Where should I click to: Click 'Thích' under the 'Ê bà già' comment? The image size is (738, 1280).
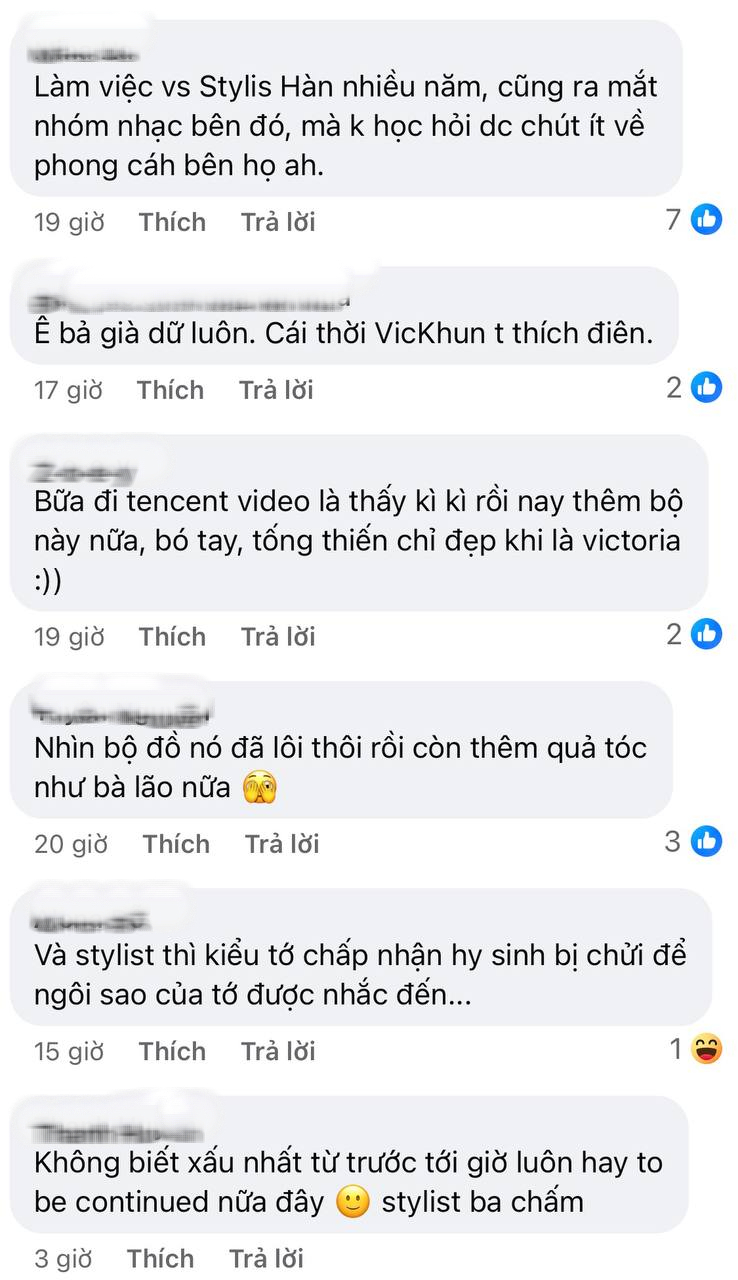(x=170, y=389)
